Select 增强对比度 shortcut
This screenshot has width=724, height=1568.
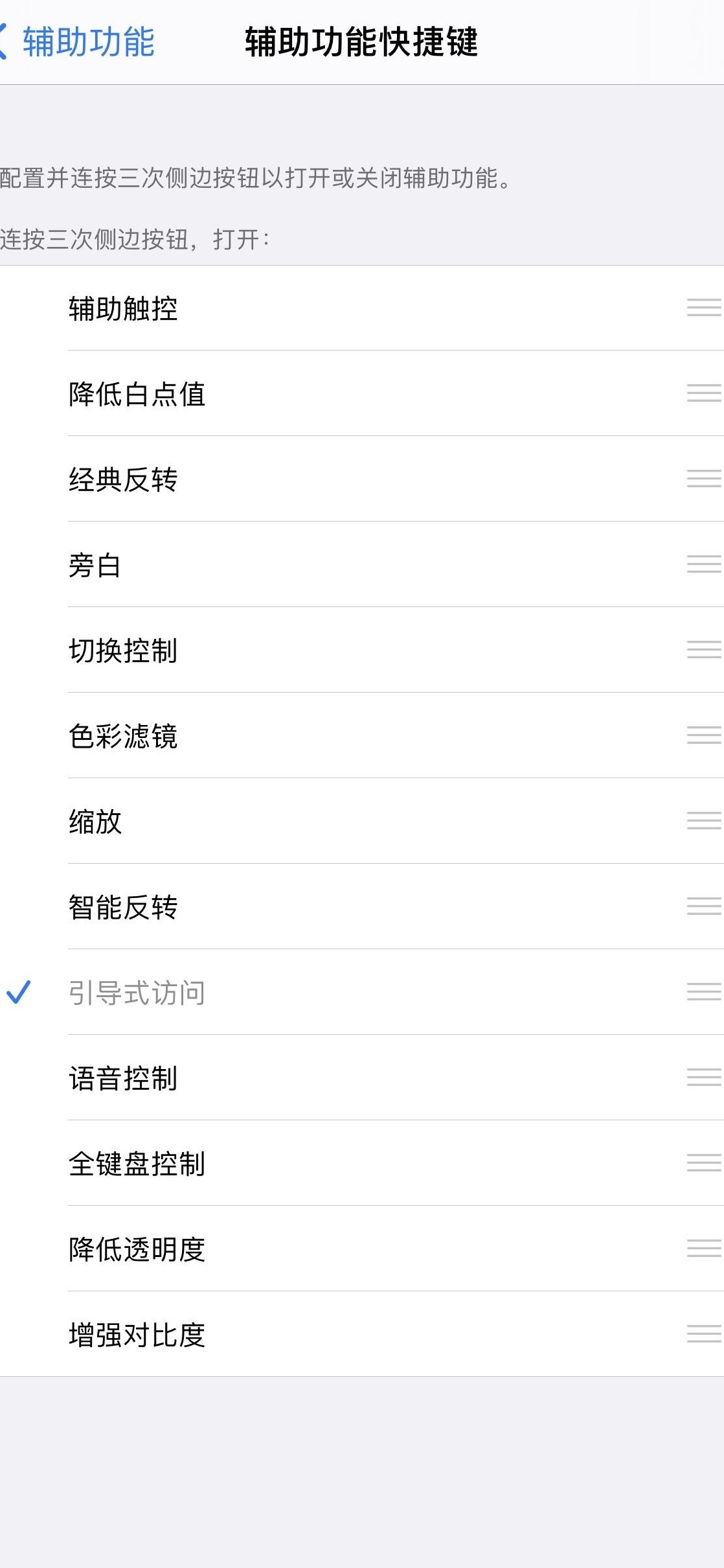(x=362, y=1334)
